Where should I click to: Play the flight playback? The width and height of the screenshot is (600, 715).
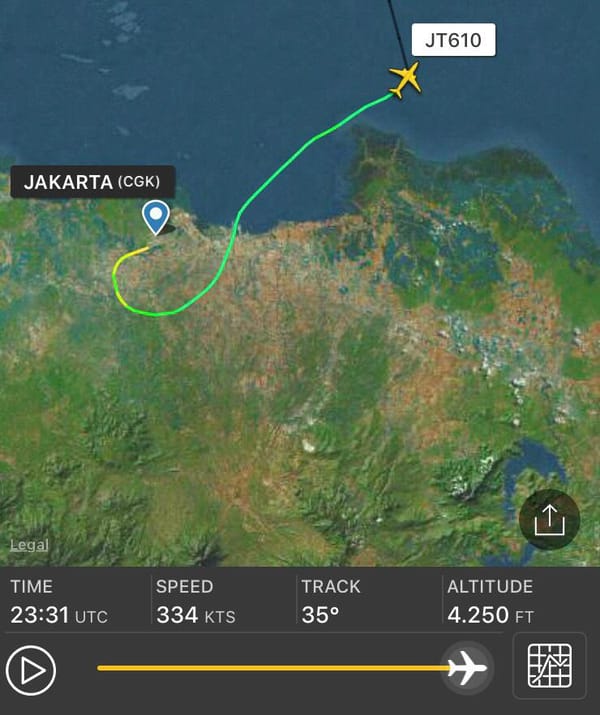pyautogui.click(x=31, y=669)
